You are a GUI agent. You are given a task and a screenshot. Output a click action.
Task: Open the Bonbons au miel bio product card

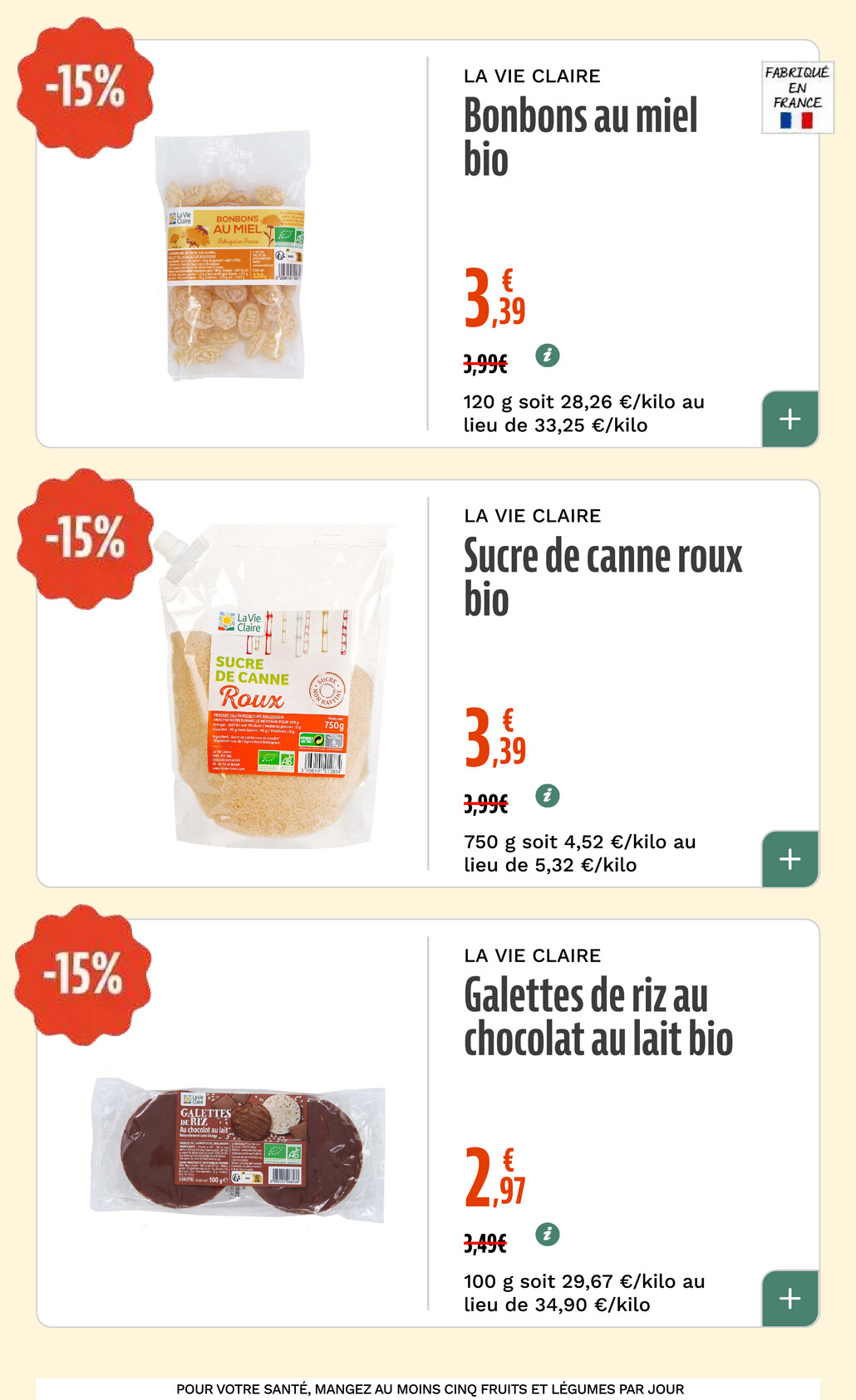(580, 137)
